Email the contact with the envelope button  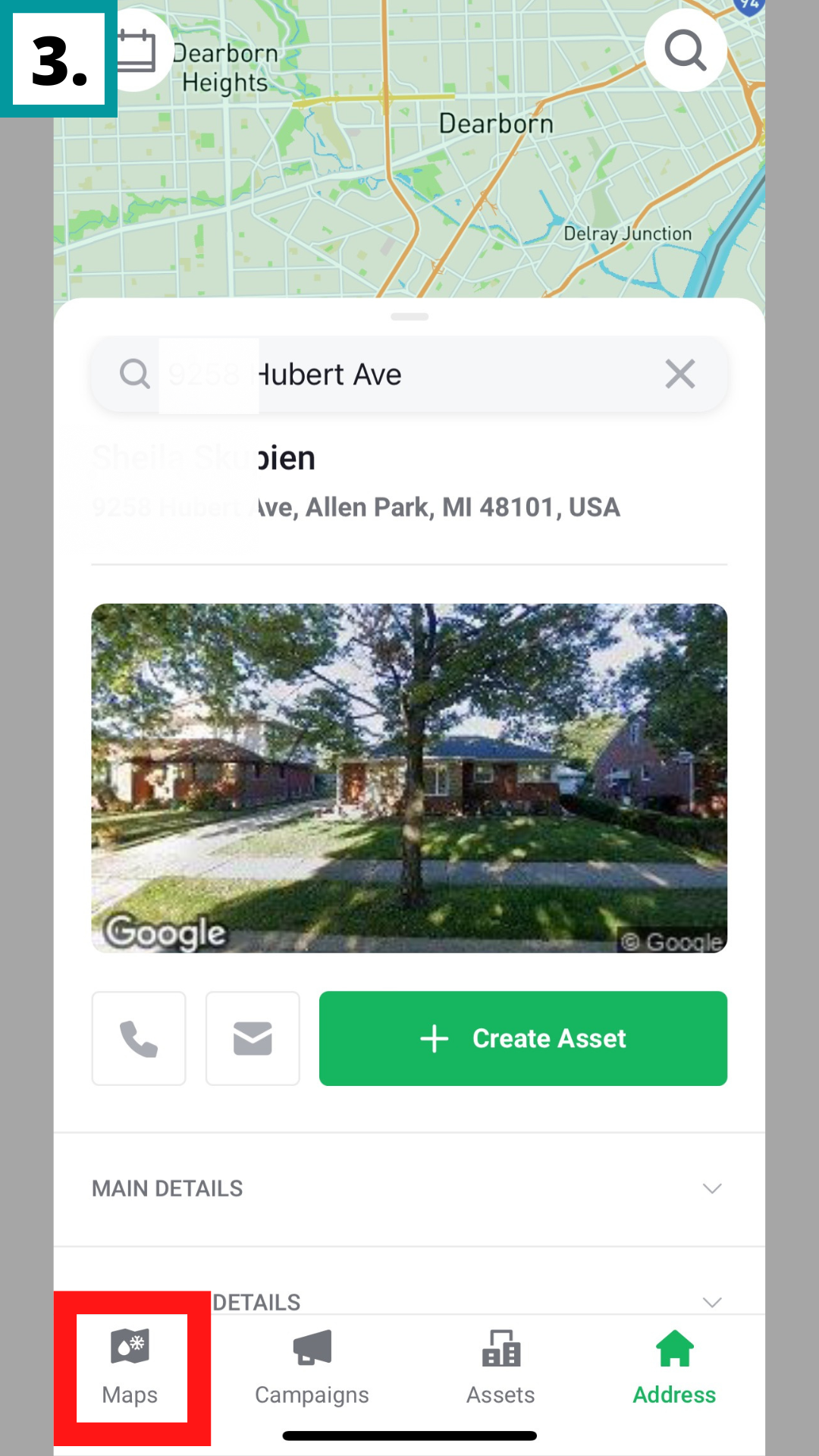[253, 1038]
